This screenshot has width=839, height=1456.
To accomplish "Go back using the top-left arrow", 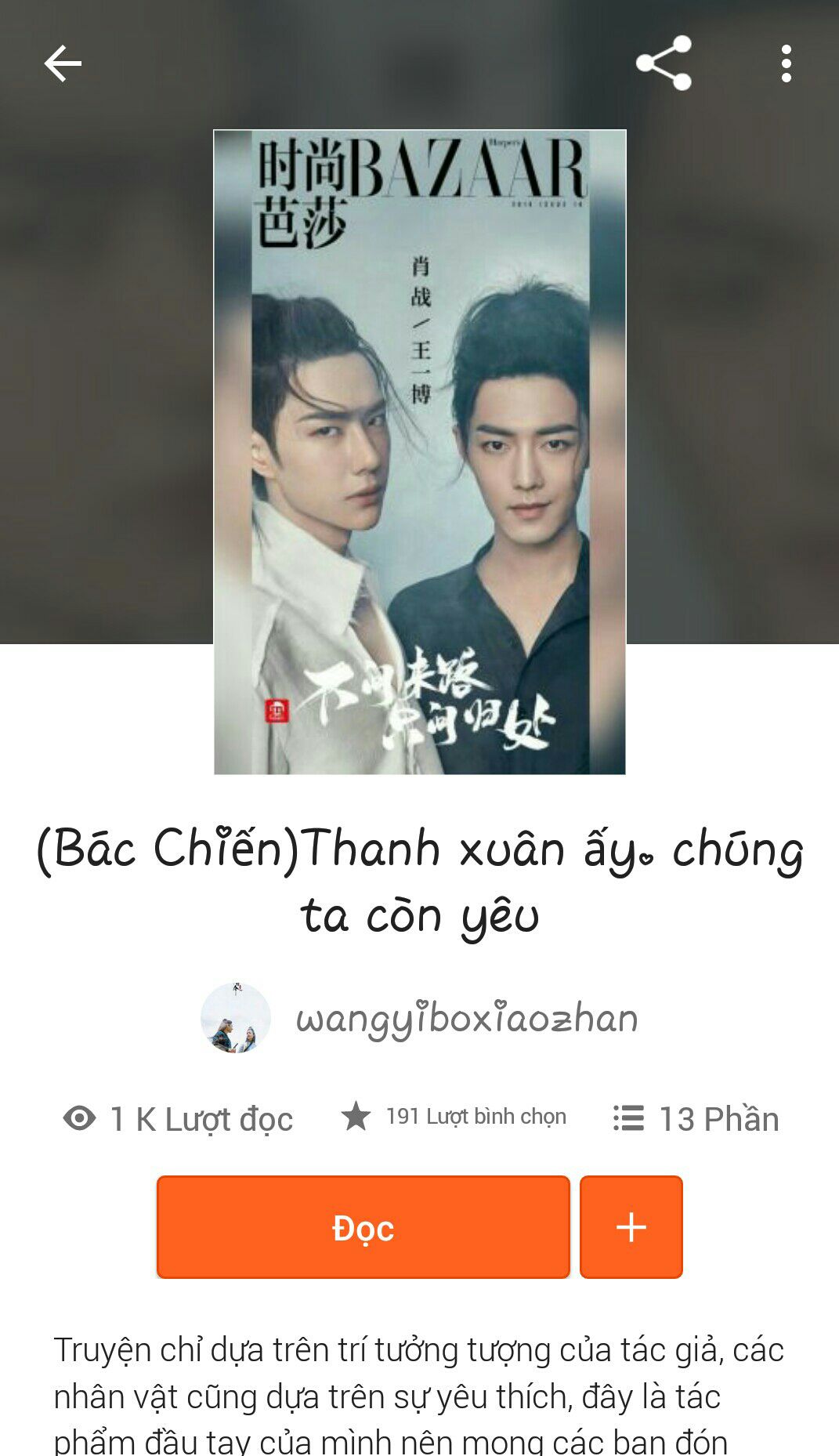I will (63, 63).
